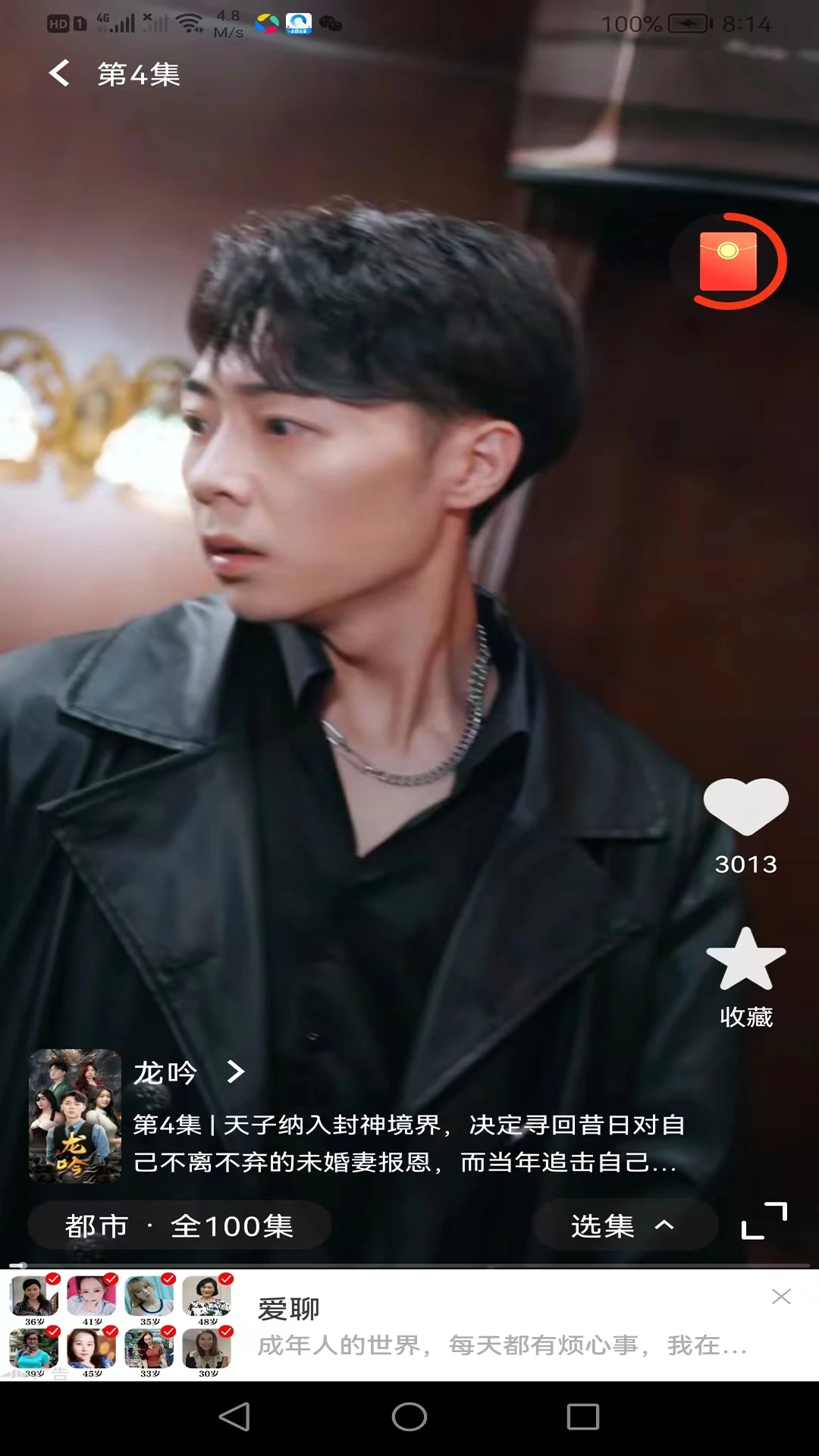Tap the system home button

[409, 1417]
